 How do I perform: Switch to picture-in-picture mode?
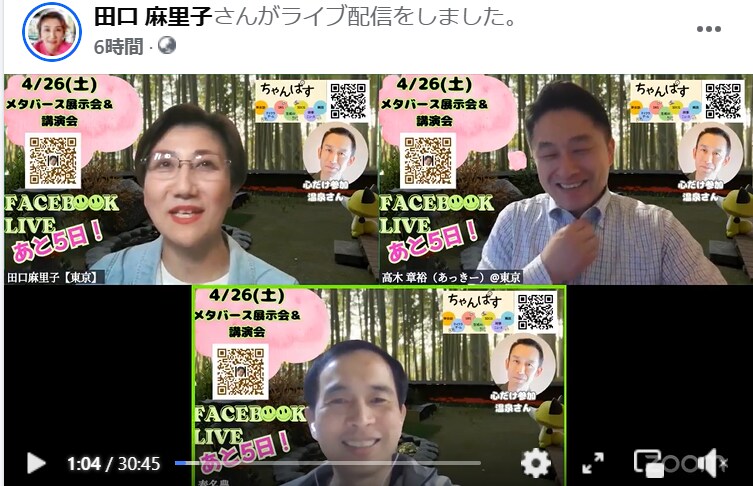point(649,463)
